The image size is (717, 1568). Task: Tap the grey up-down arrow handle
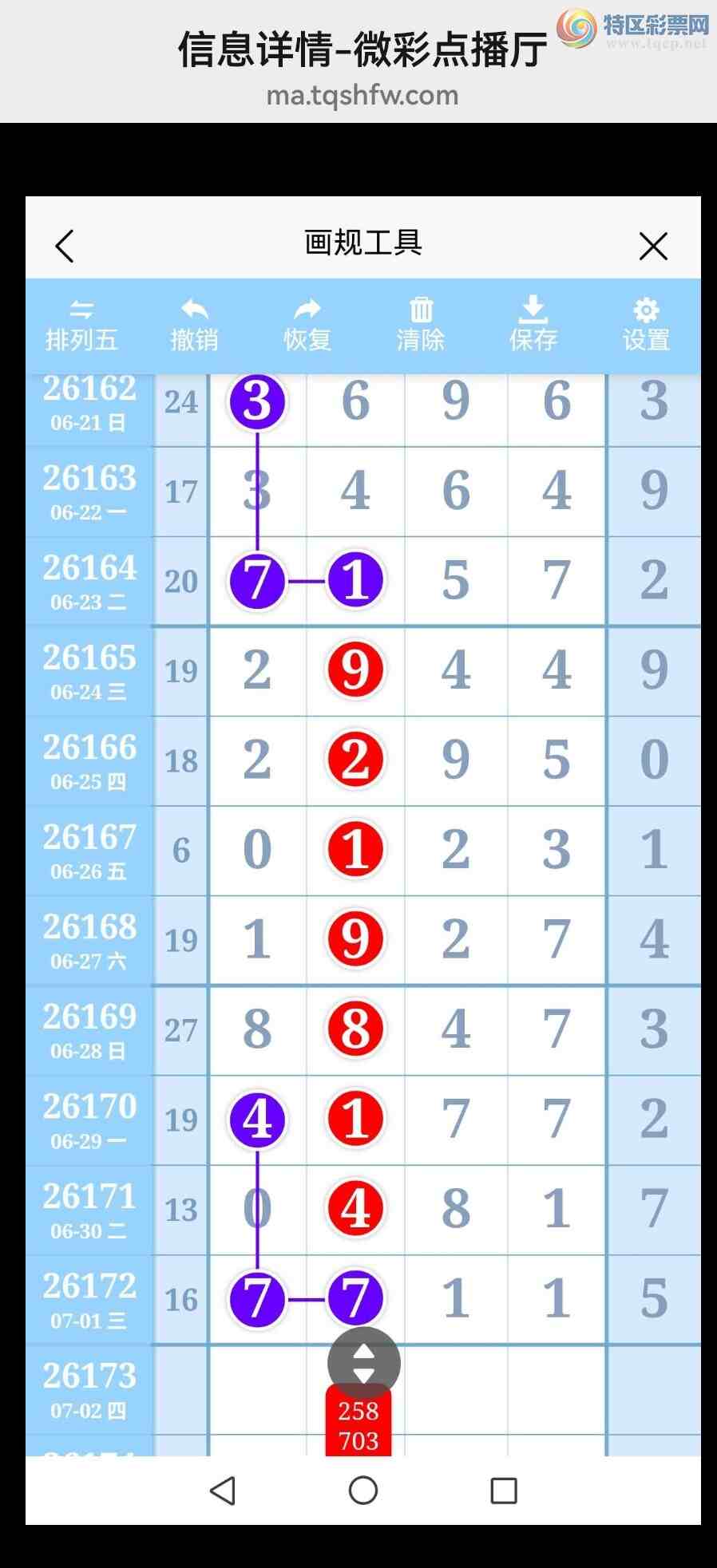click(x=364, y=1364)
